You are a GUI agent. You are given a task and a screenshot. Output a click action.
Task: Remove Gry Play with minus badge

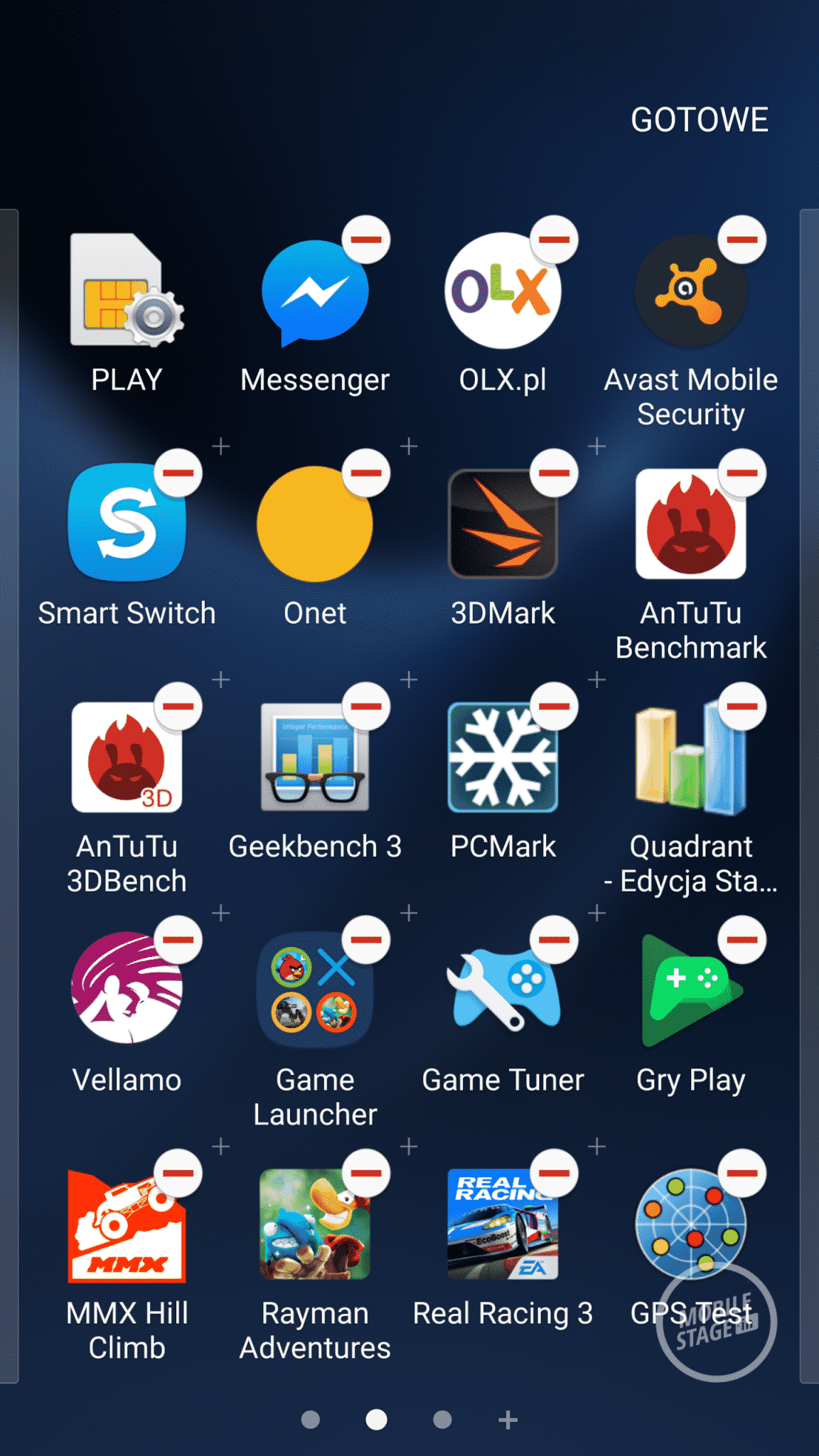click(742, 939)
